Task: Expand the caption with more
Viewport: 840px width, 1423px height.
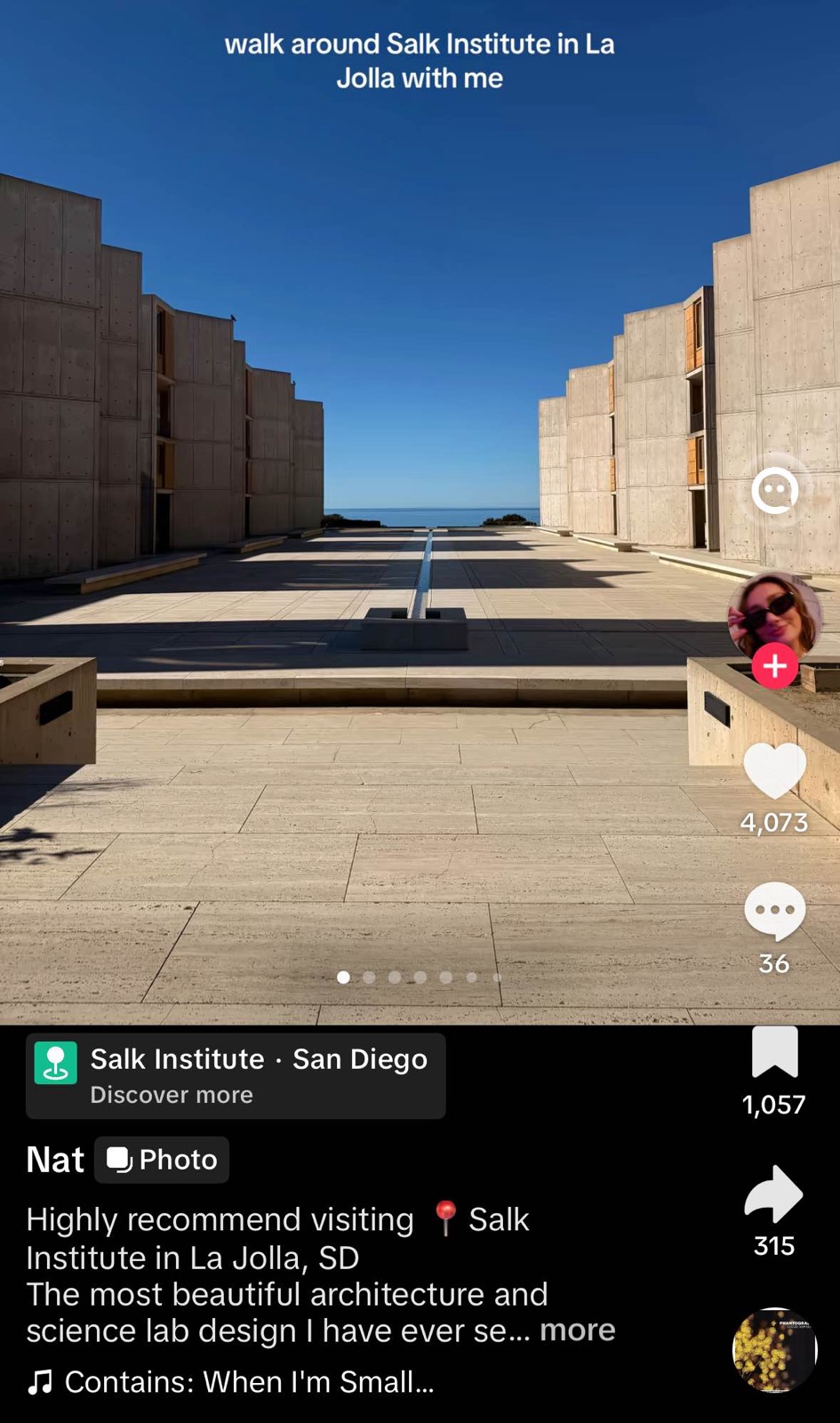Action: tap(577, 1330)
